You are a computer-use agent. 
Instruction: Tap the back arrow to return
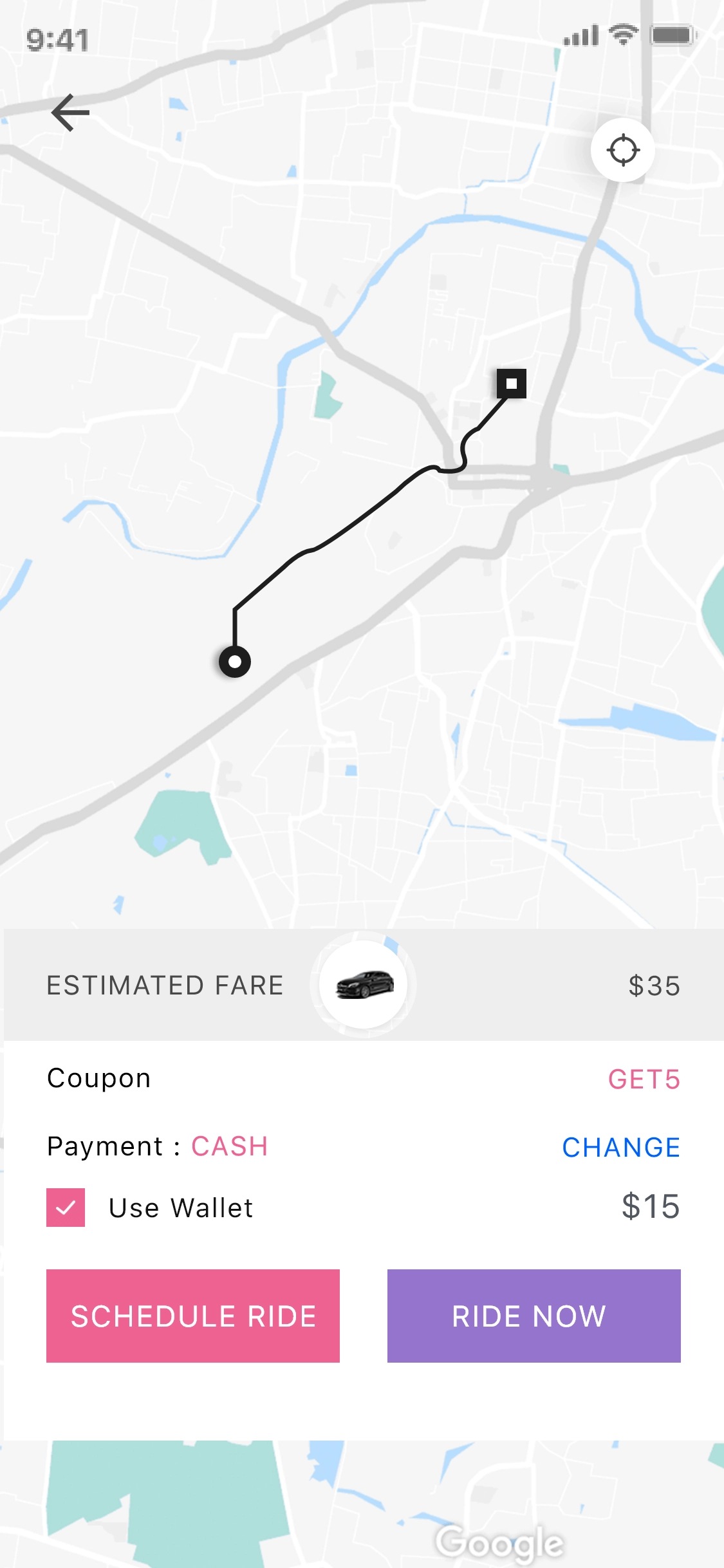point(71,113)
